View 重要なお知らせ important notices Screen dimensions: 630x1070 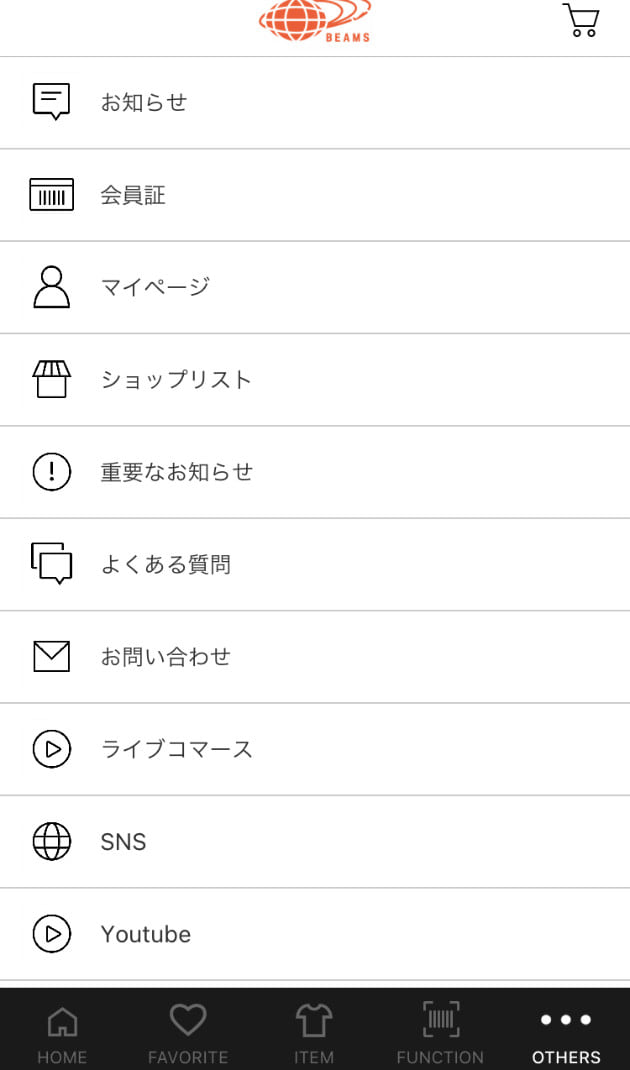click(315, 472)
